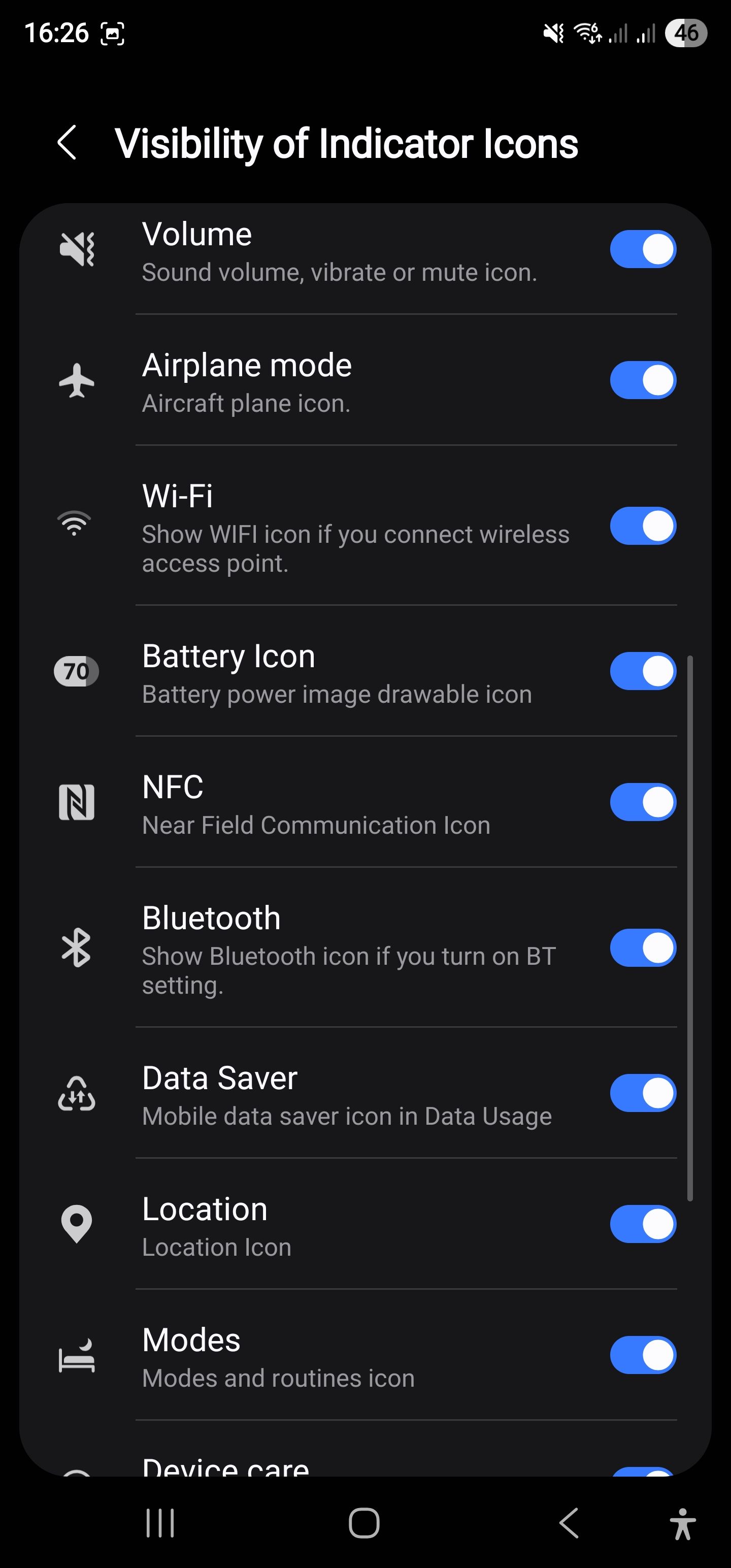
Task: Open recent apps from navigation bar
Action: click(x=160, y=1523)
